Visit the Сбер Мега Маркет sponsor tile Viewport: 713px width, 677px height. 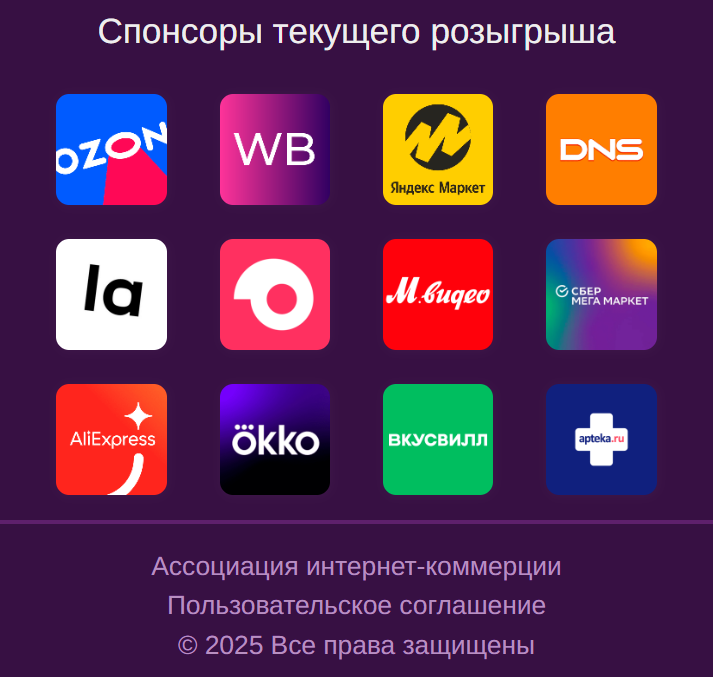point(601,295)
